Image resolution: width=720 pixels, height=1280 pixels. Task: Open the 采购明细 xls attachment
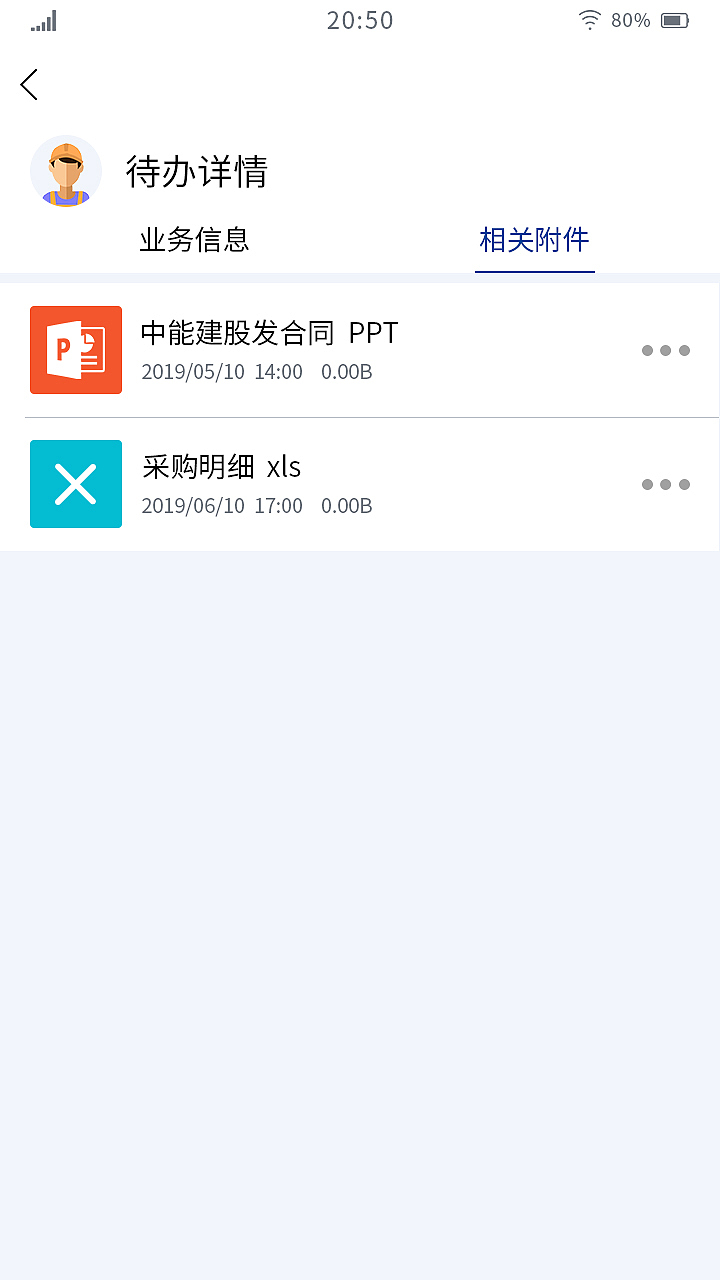(220, 466)
